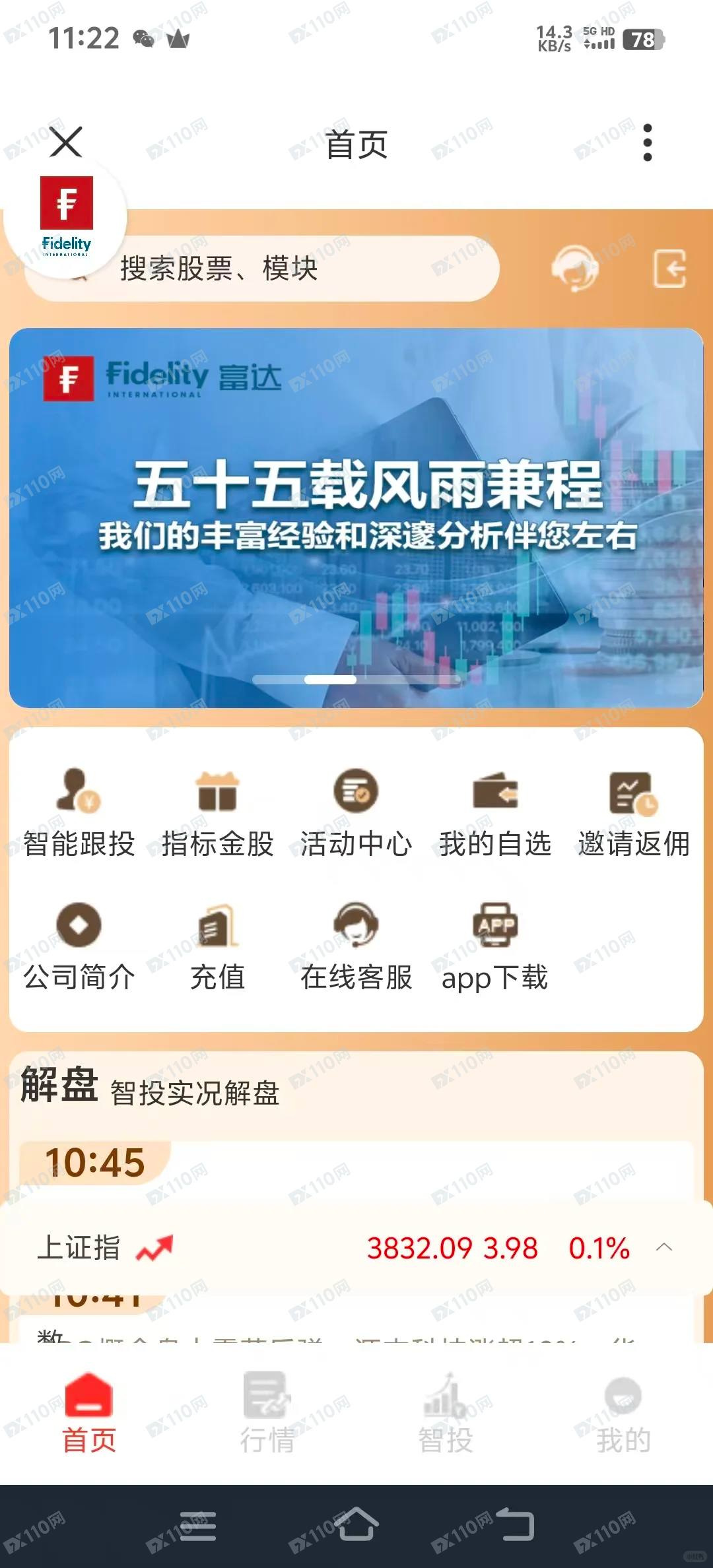Screen dimensions: 713x1568
Task: Go to 活动中心
Action: pyautogui.click(x=356, y=812)
